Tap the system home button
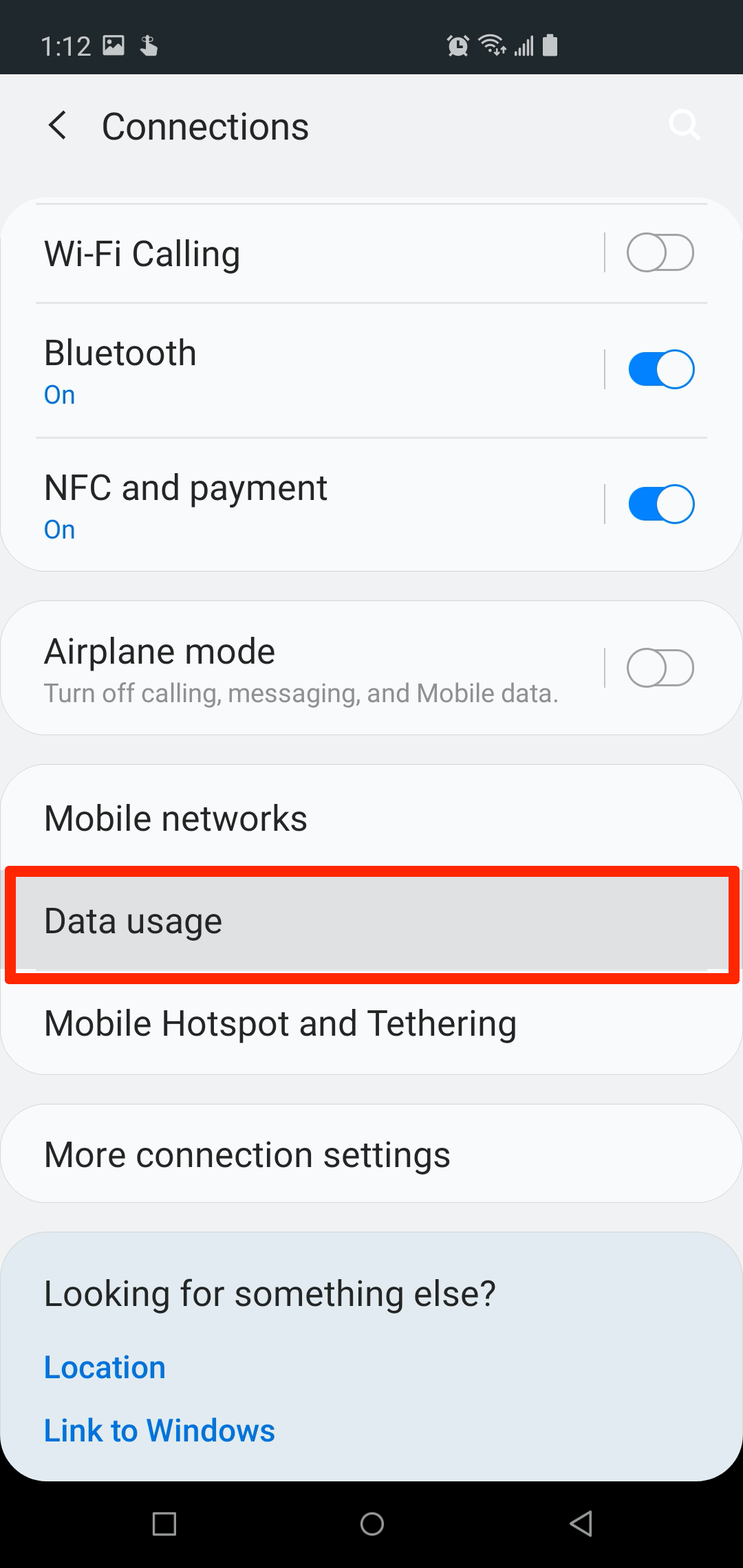Image resolution: width=743 pixels, height=1568 pixels. (372, 1524)
